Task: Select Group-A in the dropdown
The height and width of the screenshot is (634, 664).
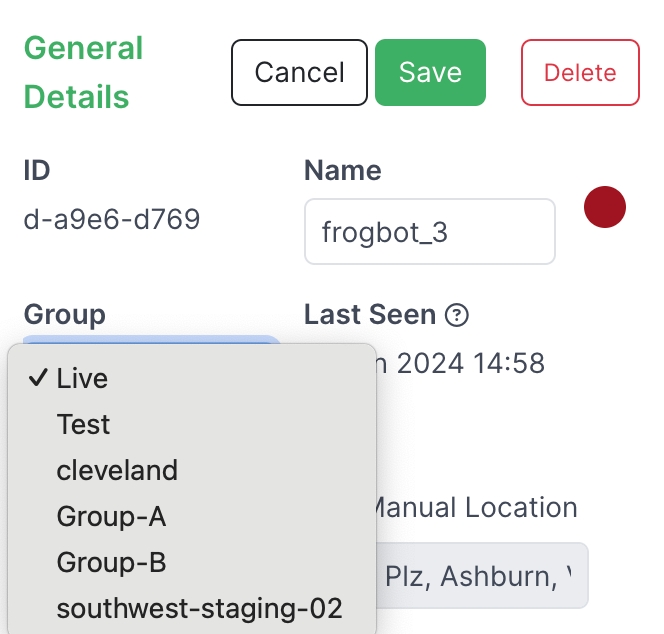Action: click(x=111, y=516)
